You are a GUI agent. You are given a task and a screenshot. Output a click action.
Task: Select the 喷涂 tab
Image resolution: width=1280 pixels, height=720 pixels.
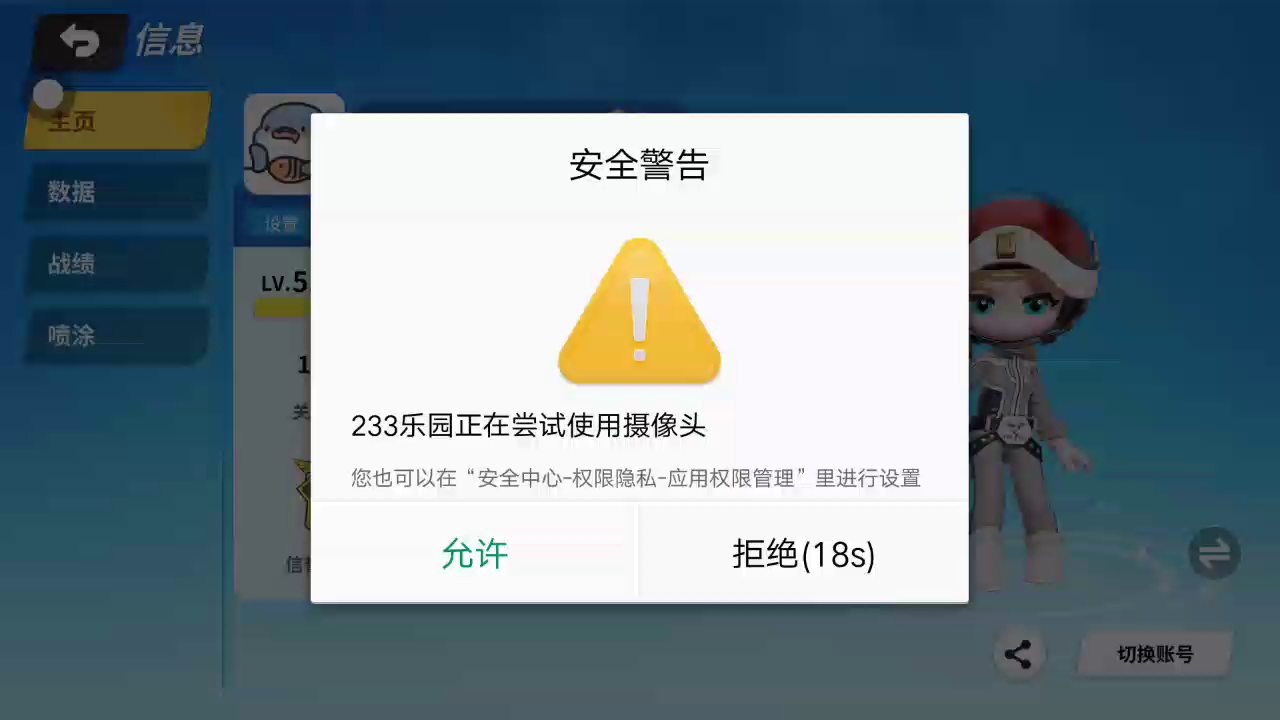115,336
